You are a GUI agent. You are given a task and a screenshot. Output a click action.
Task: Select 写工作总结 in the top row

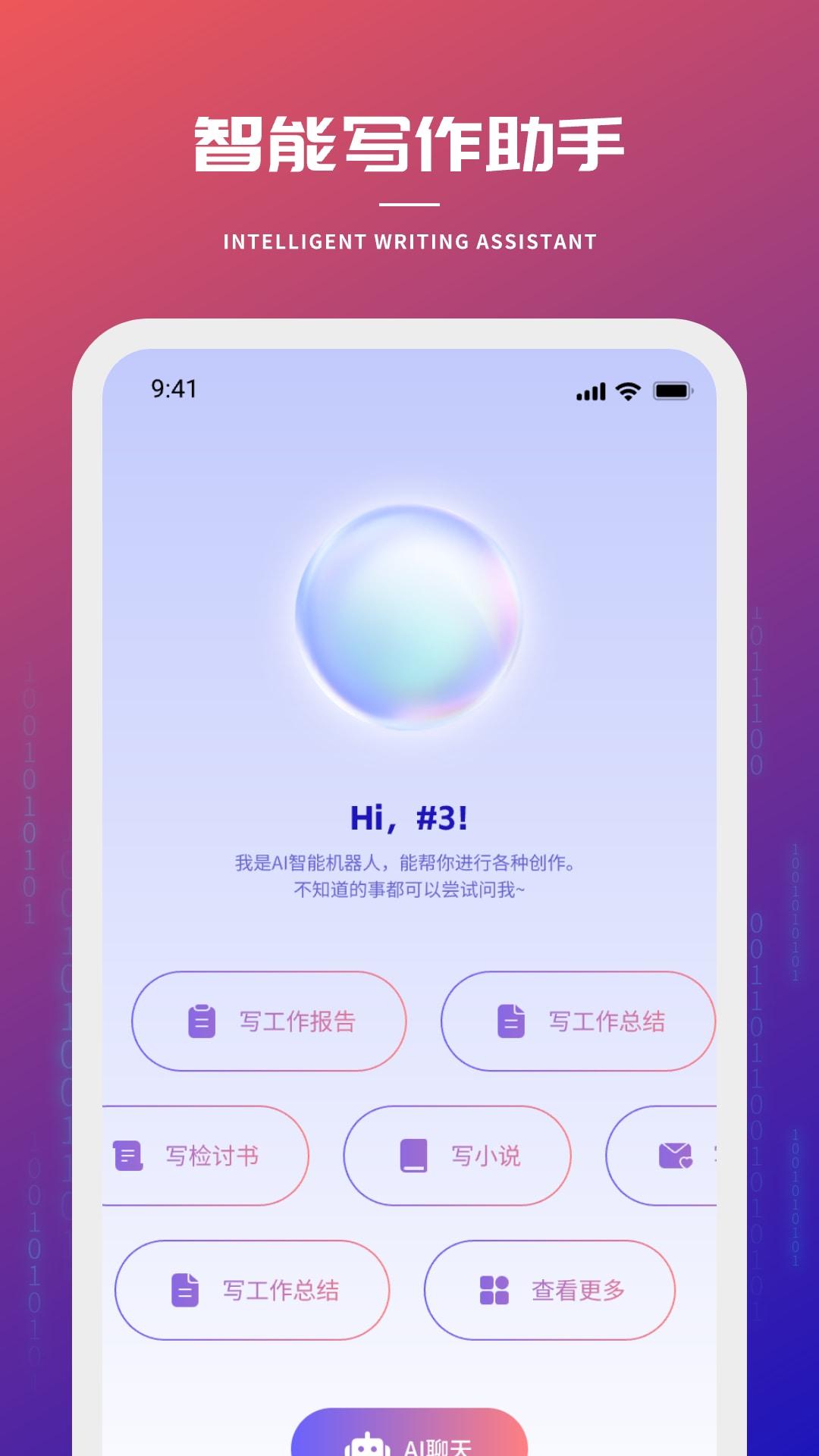(579, 1020)
